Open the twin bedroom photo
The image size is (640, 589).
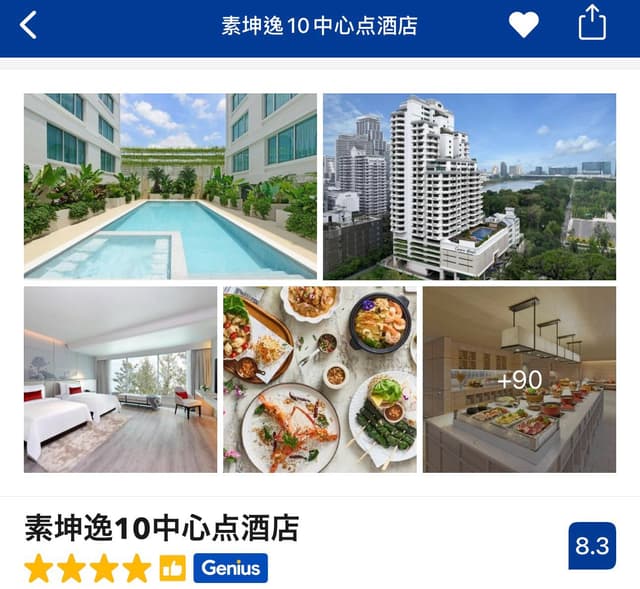tap(120, 379)
